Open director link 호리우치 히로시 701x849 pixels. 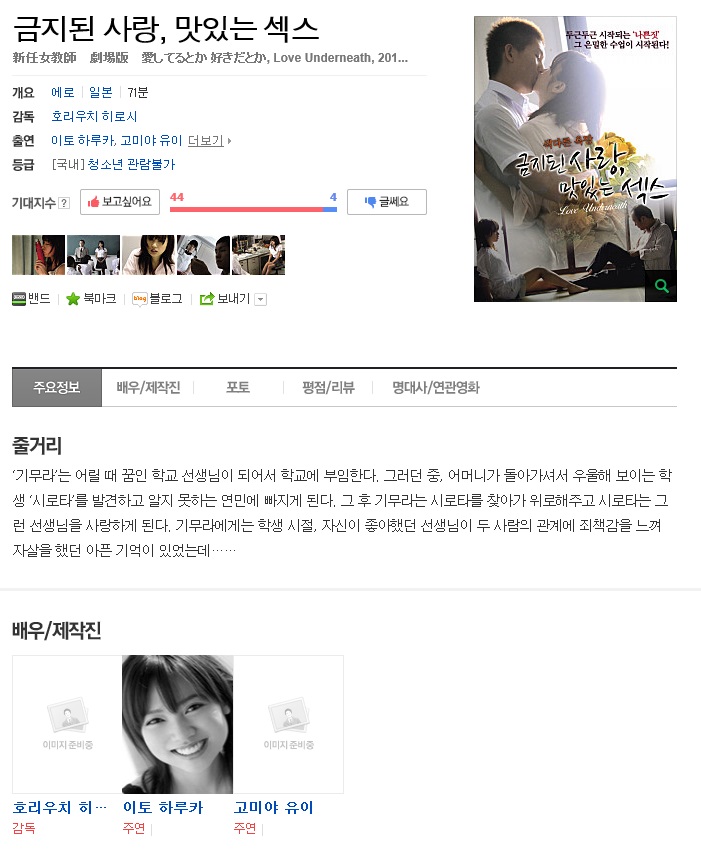[94, 116]
